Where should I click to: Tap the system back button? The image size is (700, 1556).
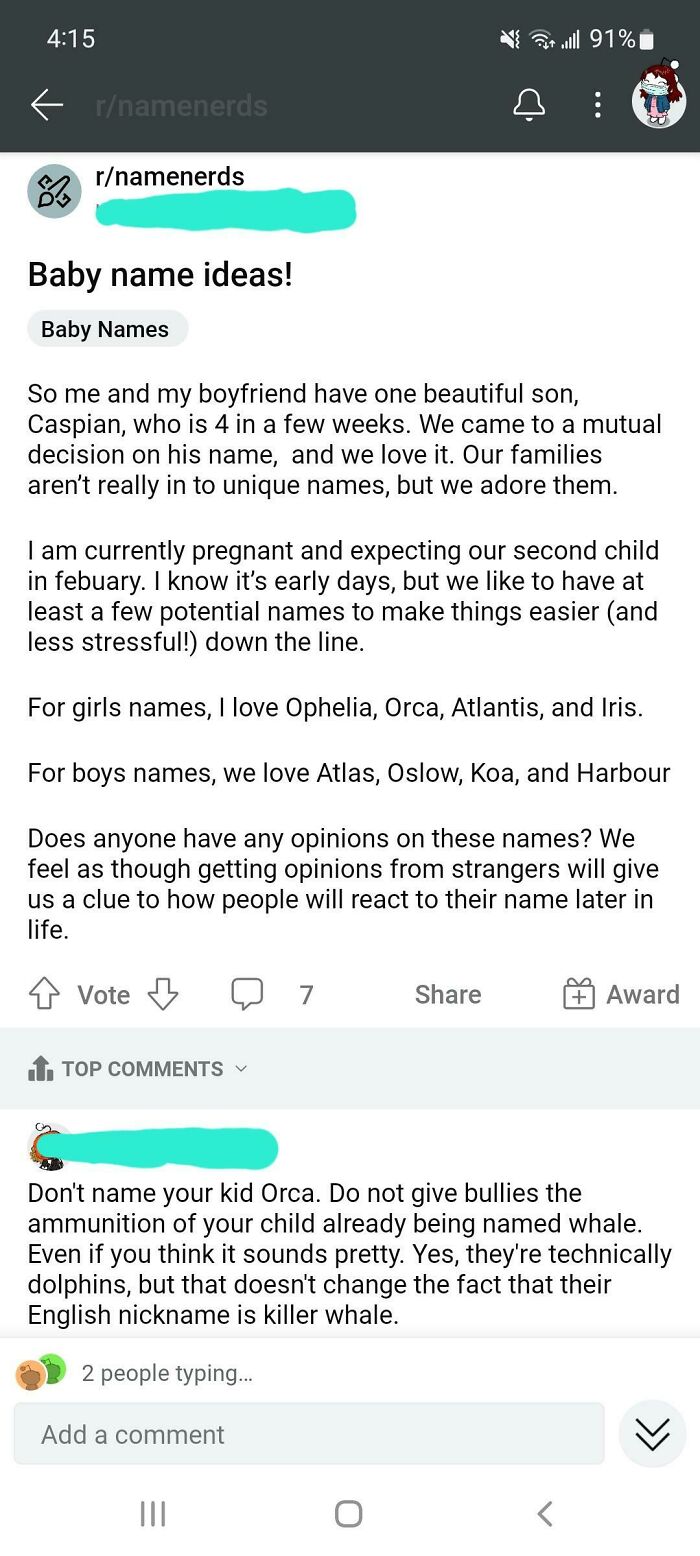[x=545, y=1513]
